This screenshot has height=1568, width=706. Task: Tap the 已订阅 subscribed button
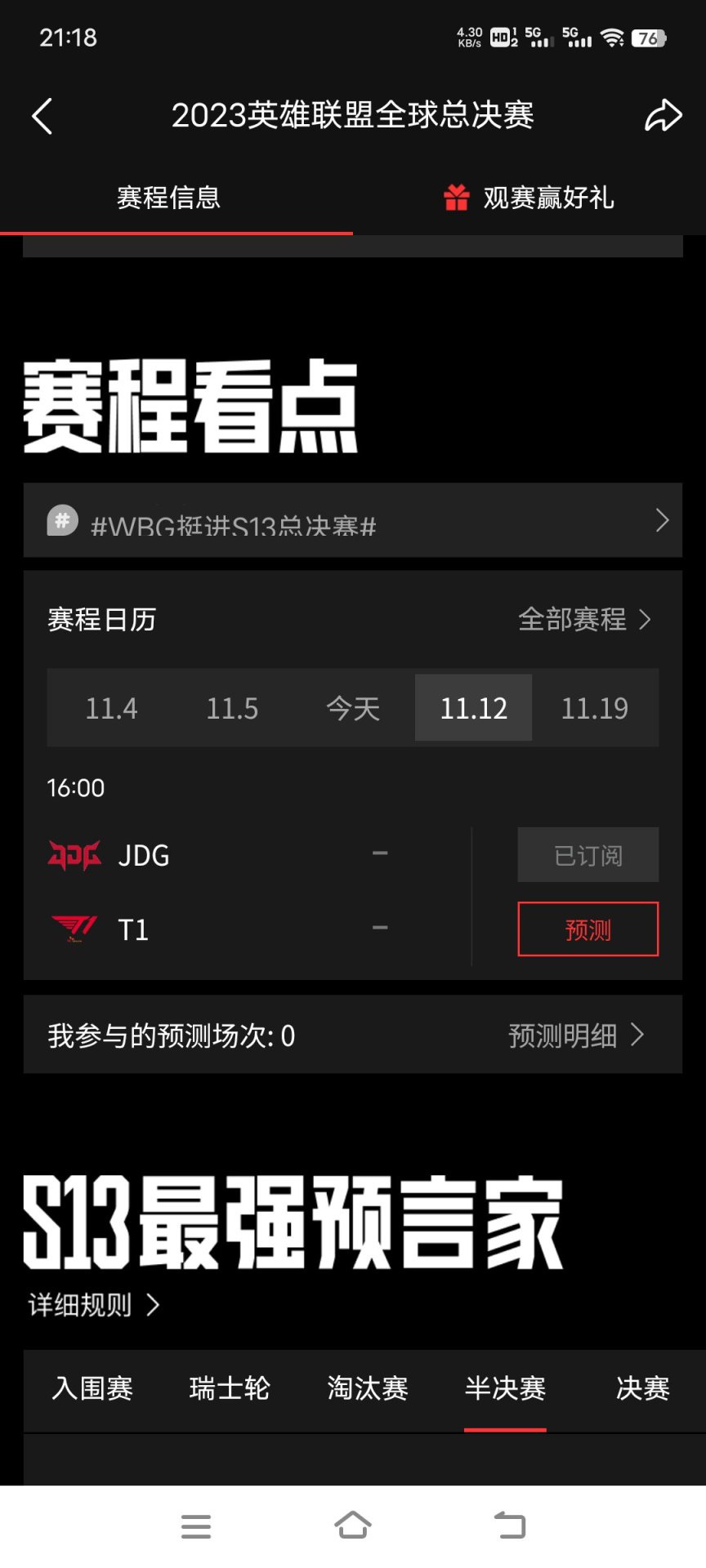(x=588, y=855)
